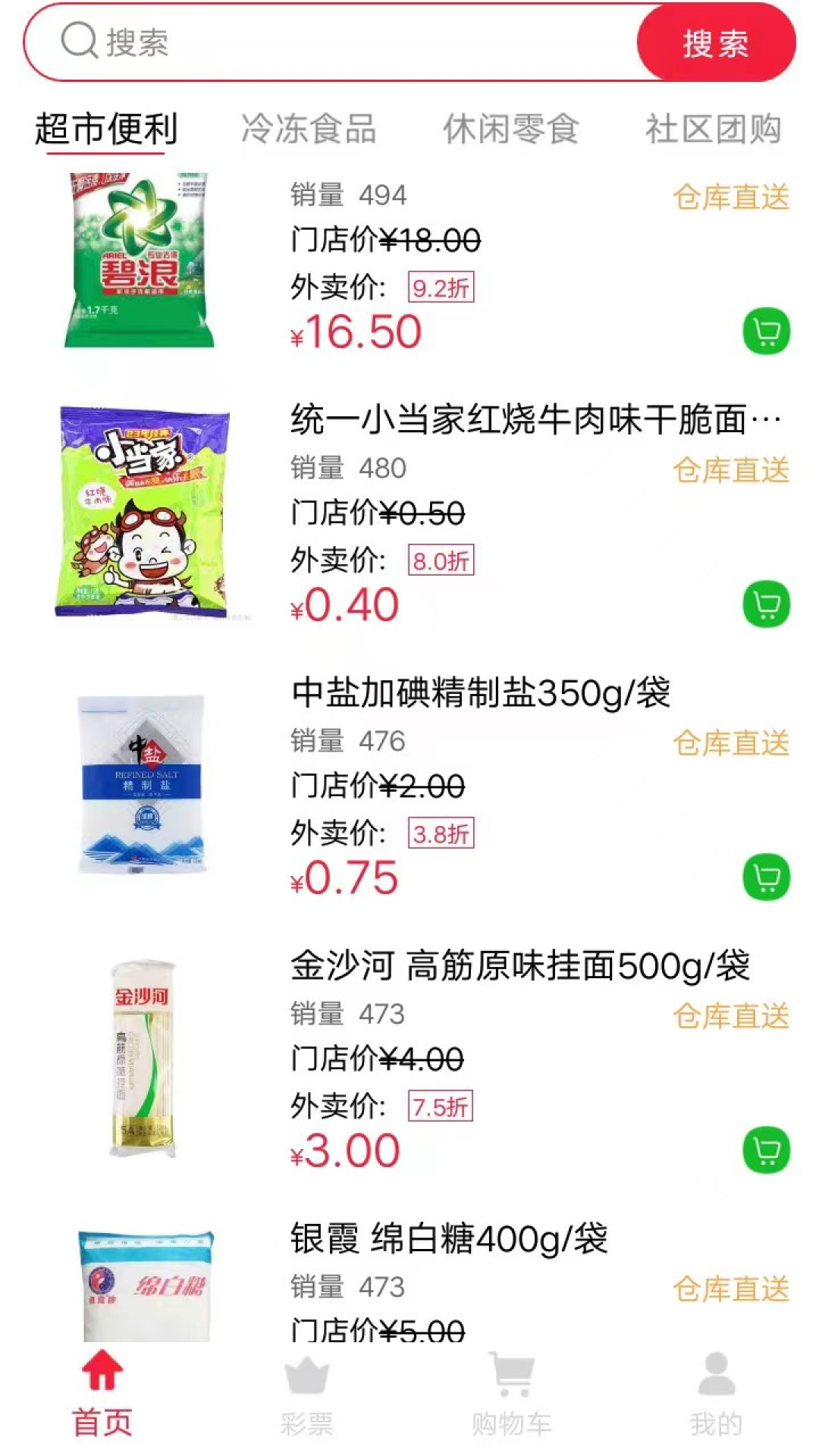The height and width of the screenshot is (1456, 819).
Task: Switch to the 冷冻食品 tab
Action: [x=310, y=129]
